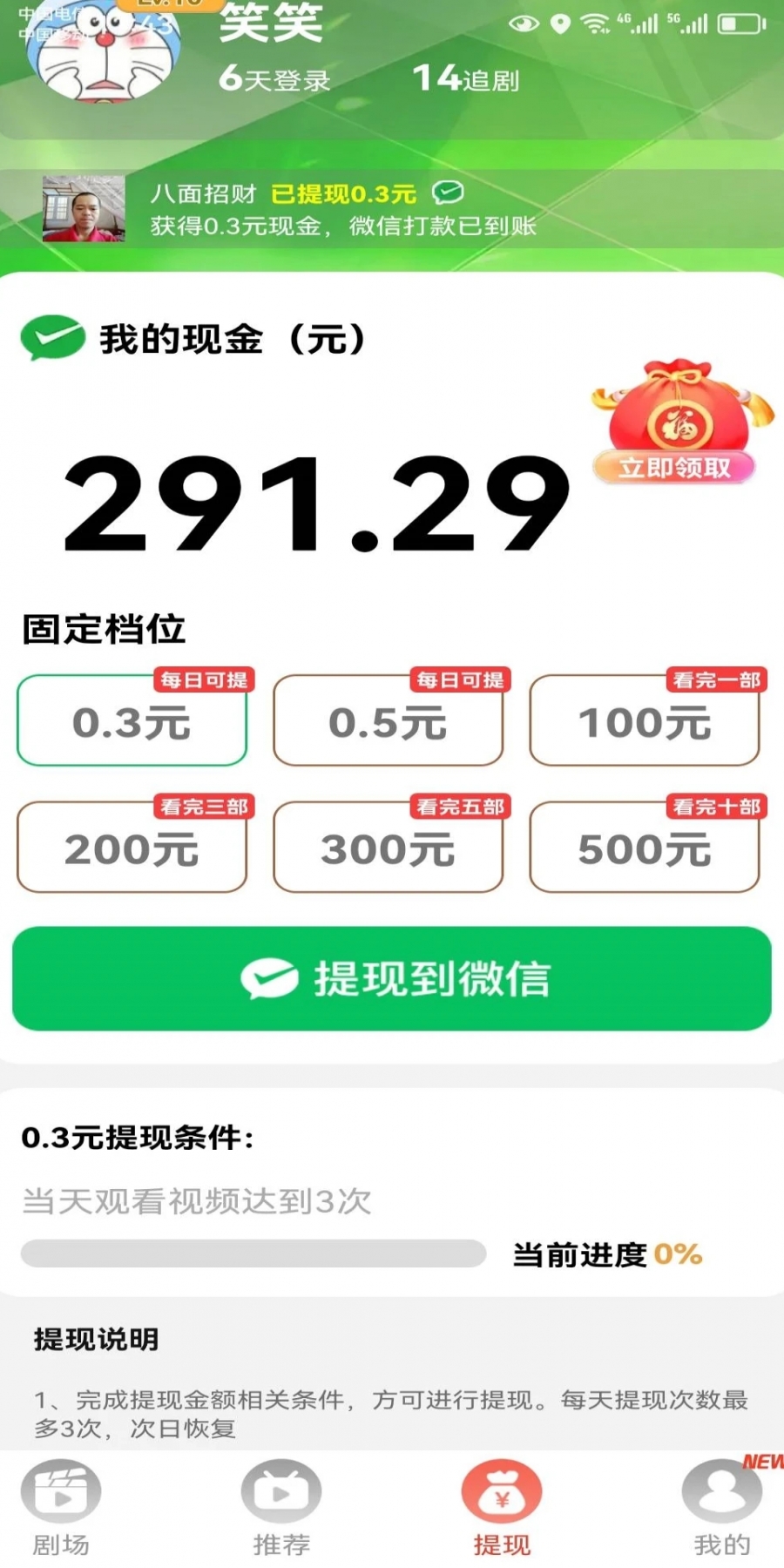
Task: Choose the 500元 withdrawal amount
Action: pyautogui.click(x=645, y=847)
